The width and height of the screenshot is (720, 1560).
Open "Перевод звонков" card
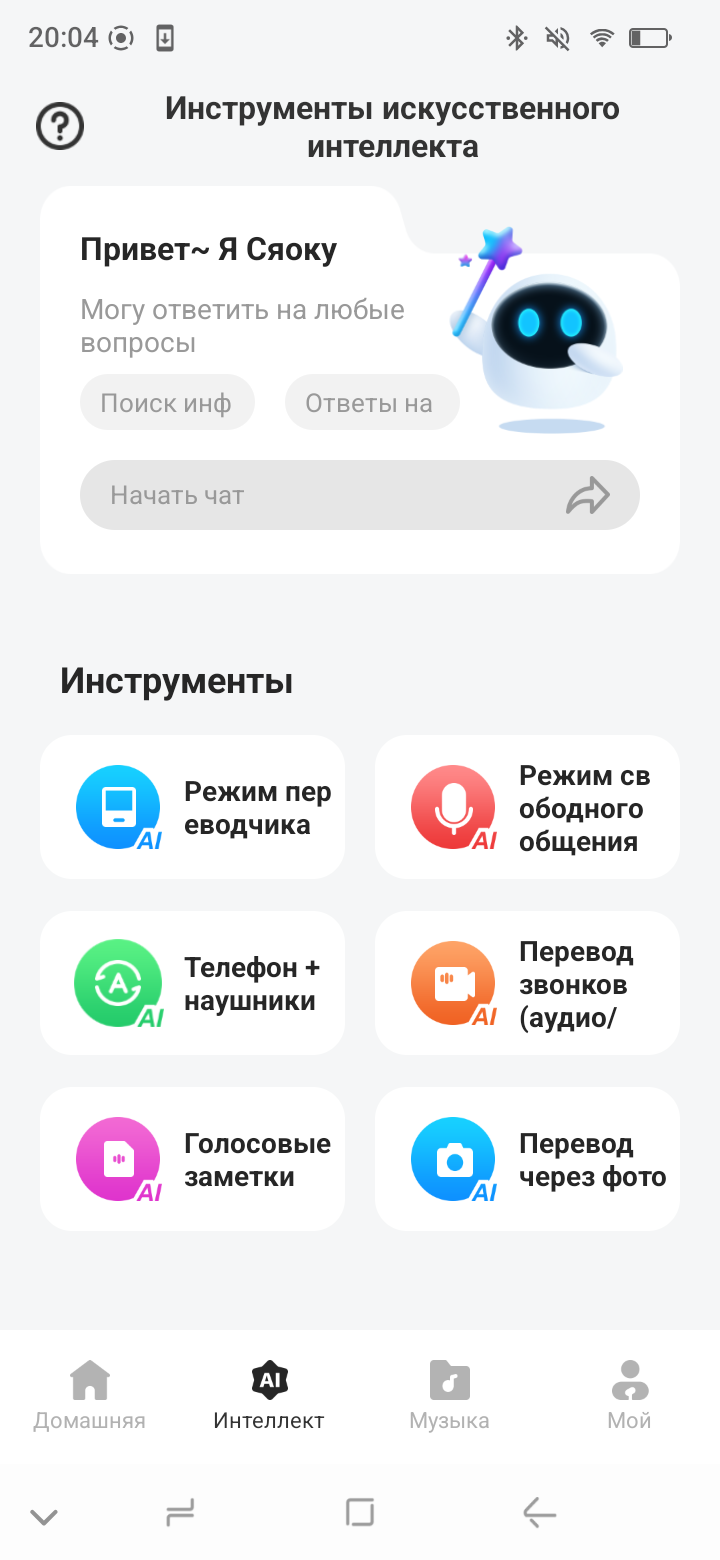point(527,983)
